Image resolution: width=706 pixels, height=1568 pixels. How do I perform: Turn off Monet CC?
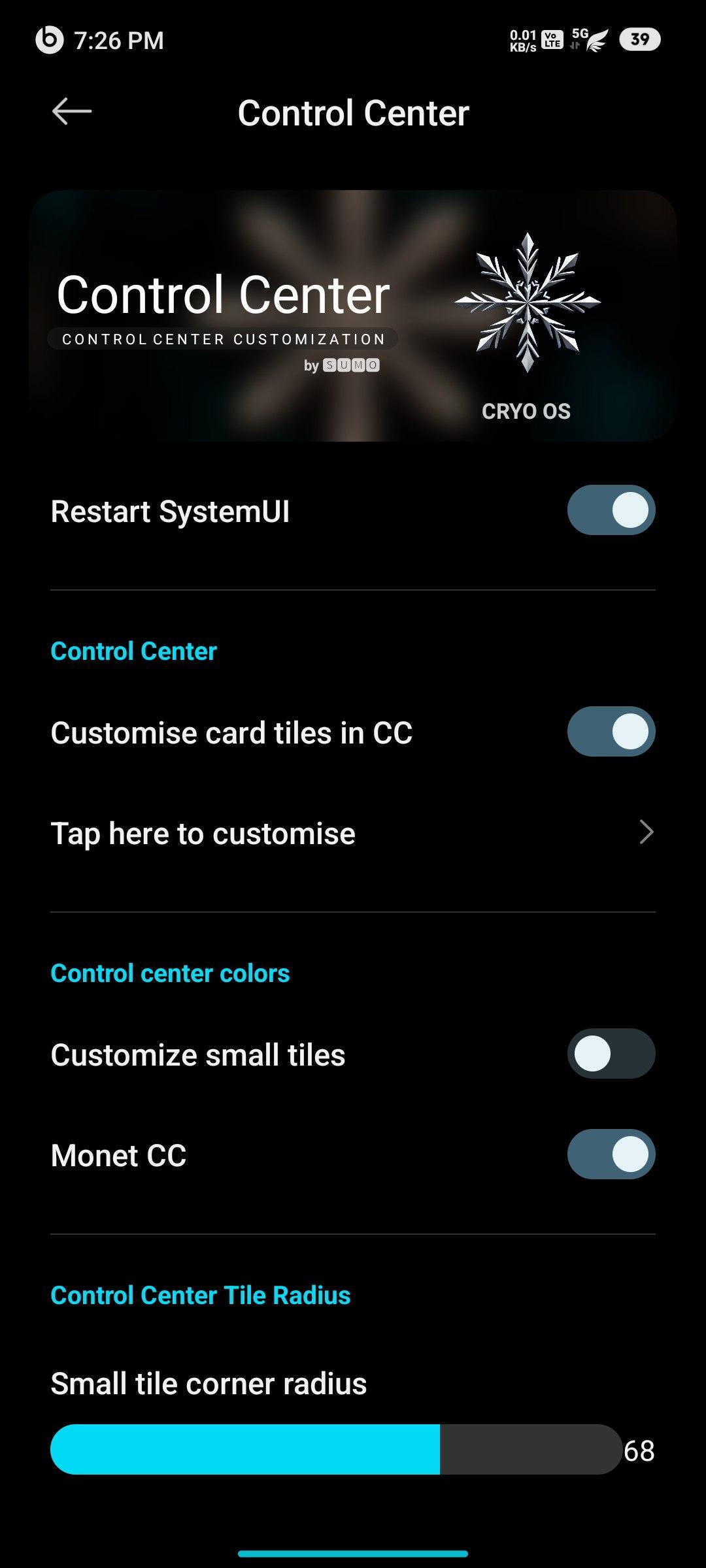click(x=611, y=1154)
